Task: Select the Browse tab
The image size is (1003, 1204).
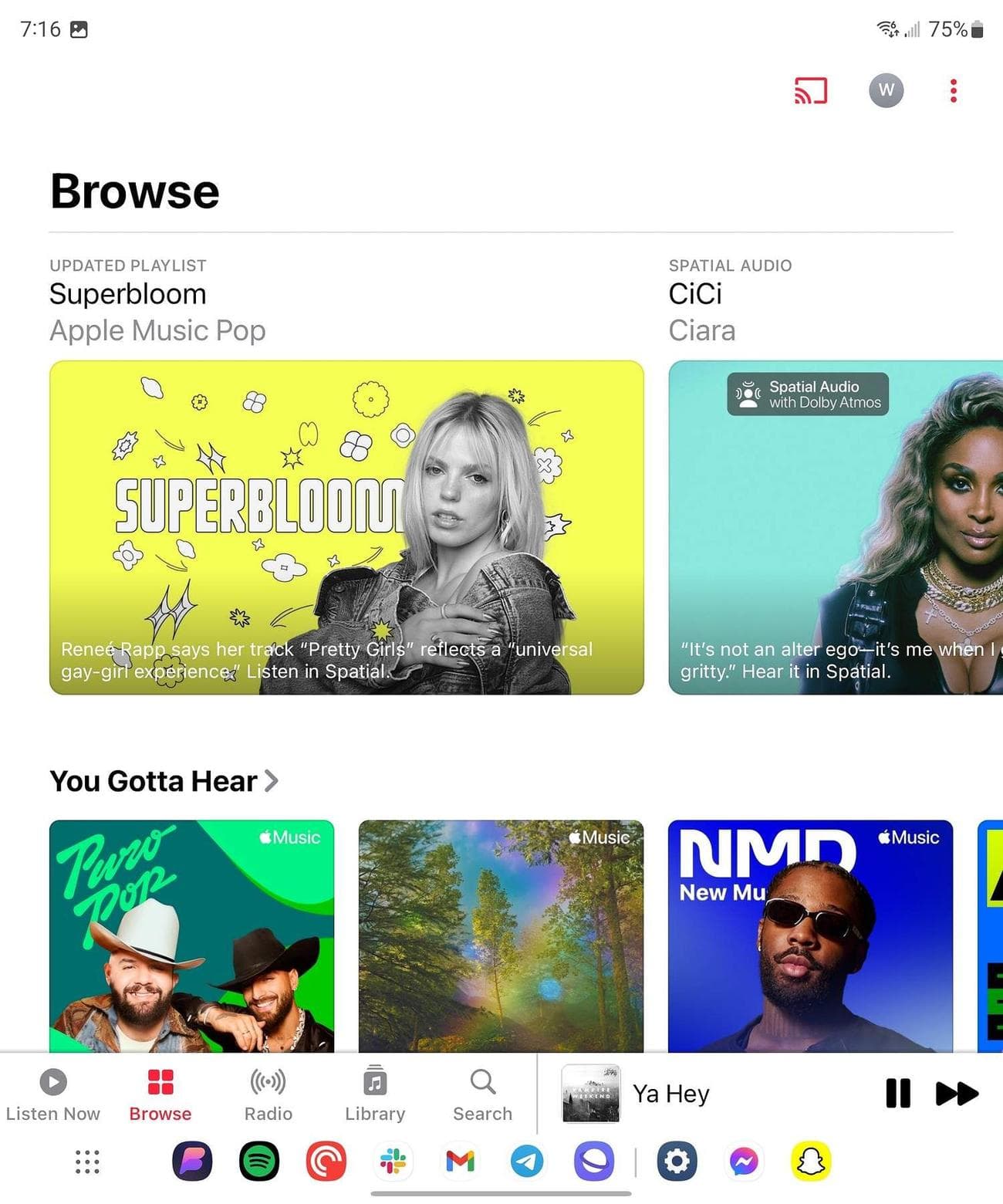Action: (x=160, y=1093)
